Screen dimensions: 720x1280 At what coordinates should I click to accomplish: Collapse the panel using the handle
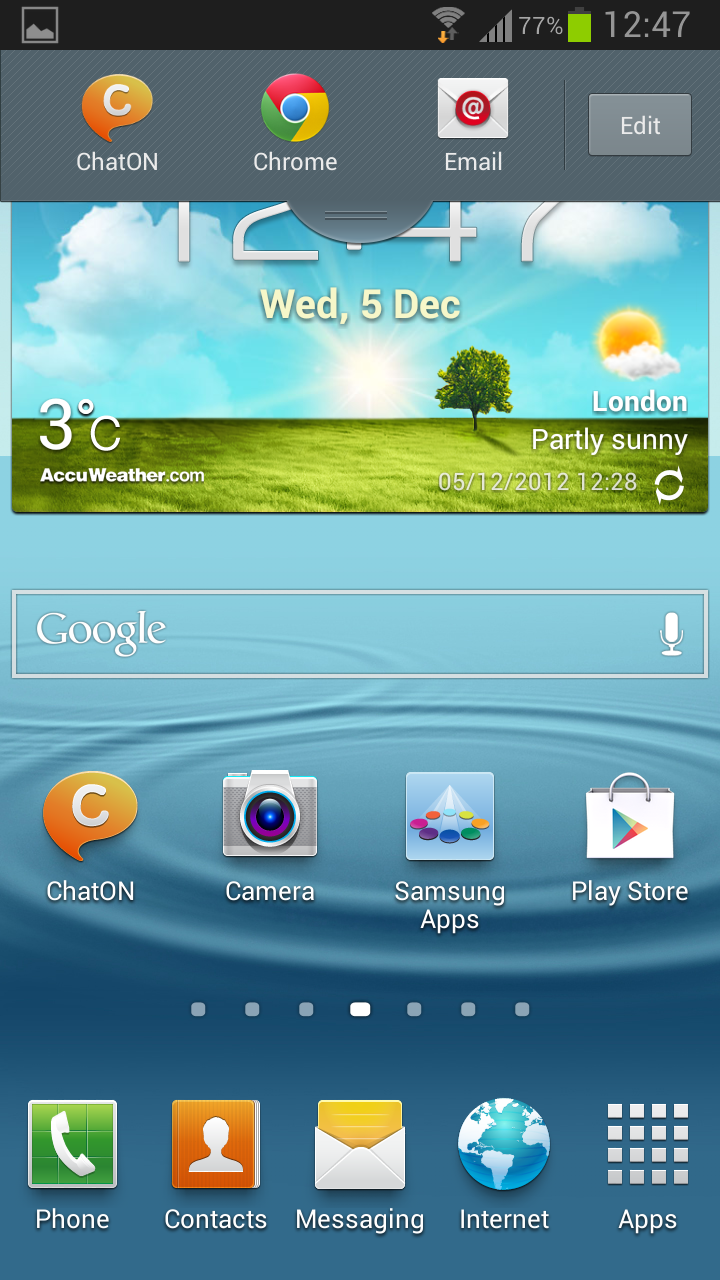(360, 215)
